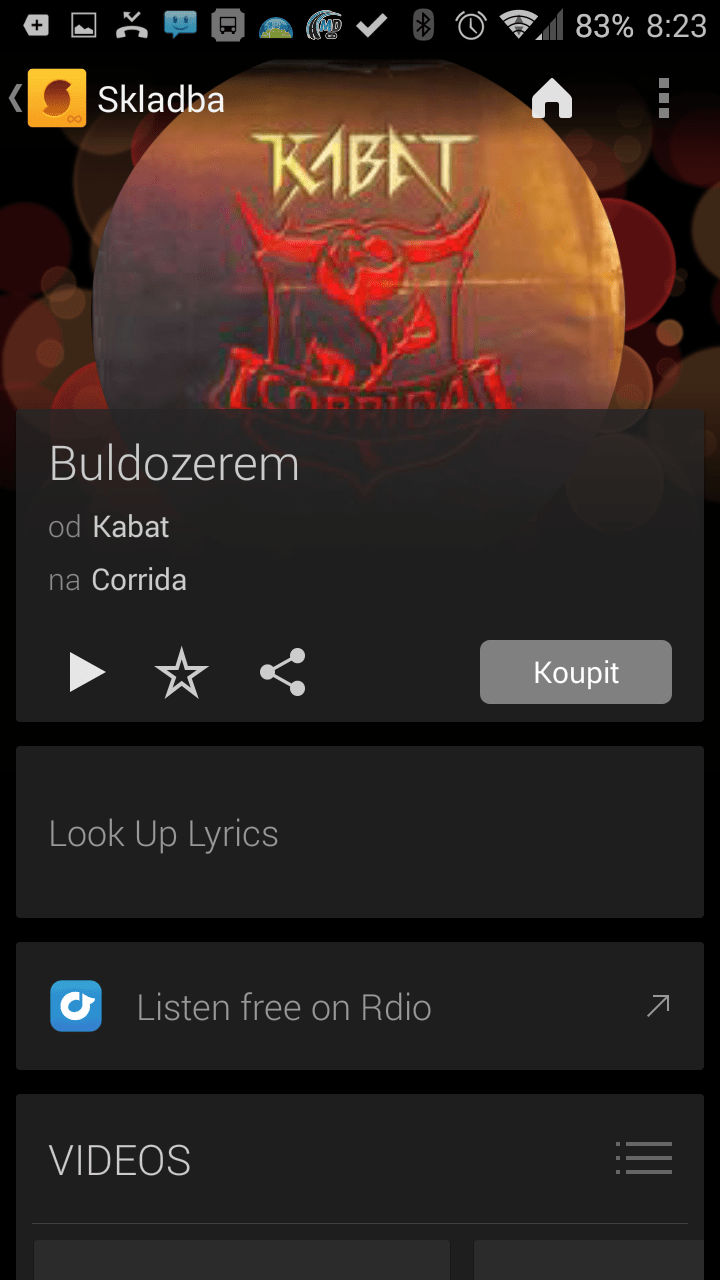Play the song Buldozerem
The width and height of the screenshot is (720, 1280).
pyautogui.click(x=87, y=672)
